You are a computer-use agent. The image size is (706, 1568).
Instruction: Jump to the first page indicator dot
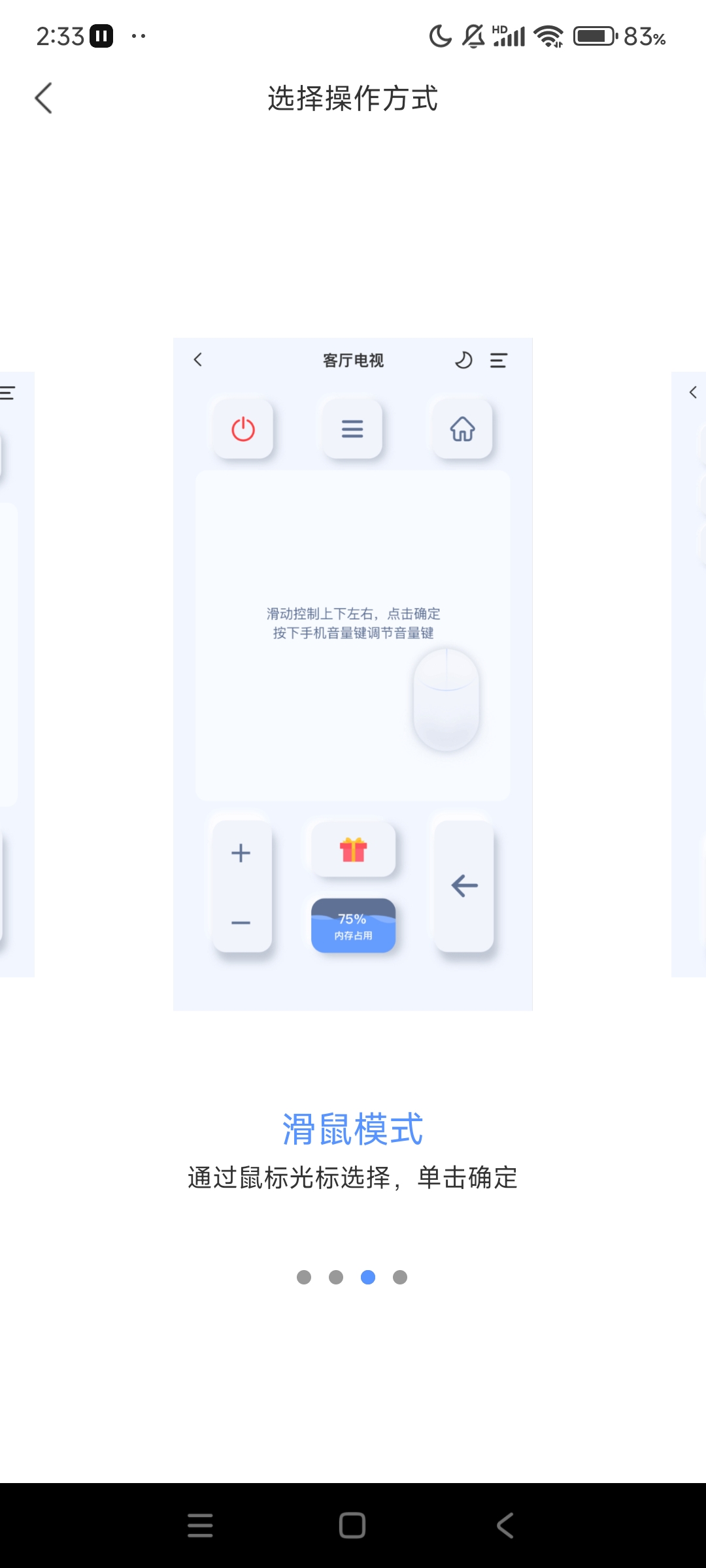pyautogui.click(x=304, y=1277)
